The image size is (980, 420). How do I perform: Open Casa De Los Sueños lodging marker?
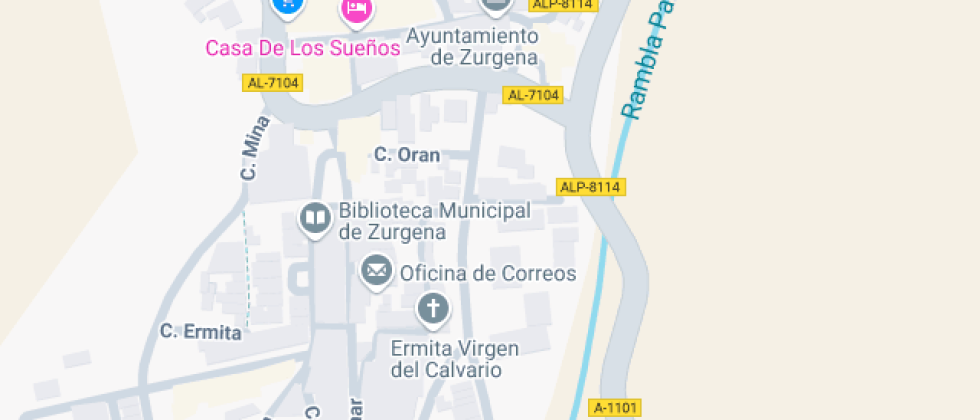click(x=355, y=9)
